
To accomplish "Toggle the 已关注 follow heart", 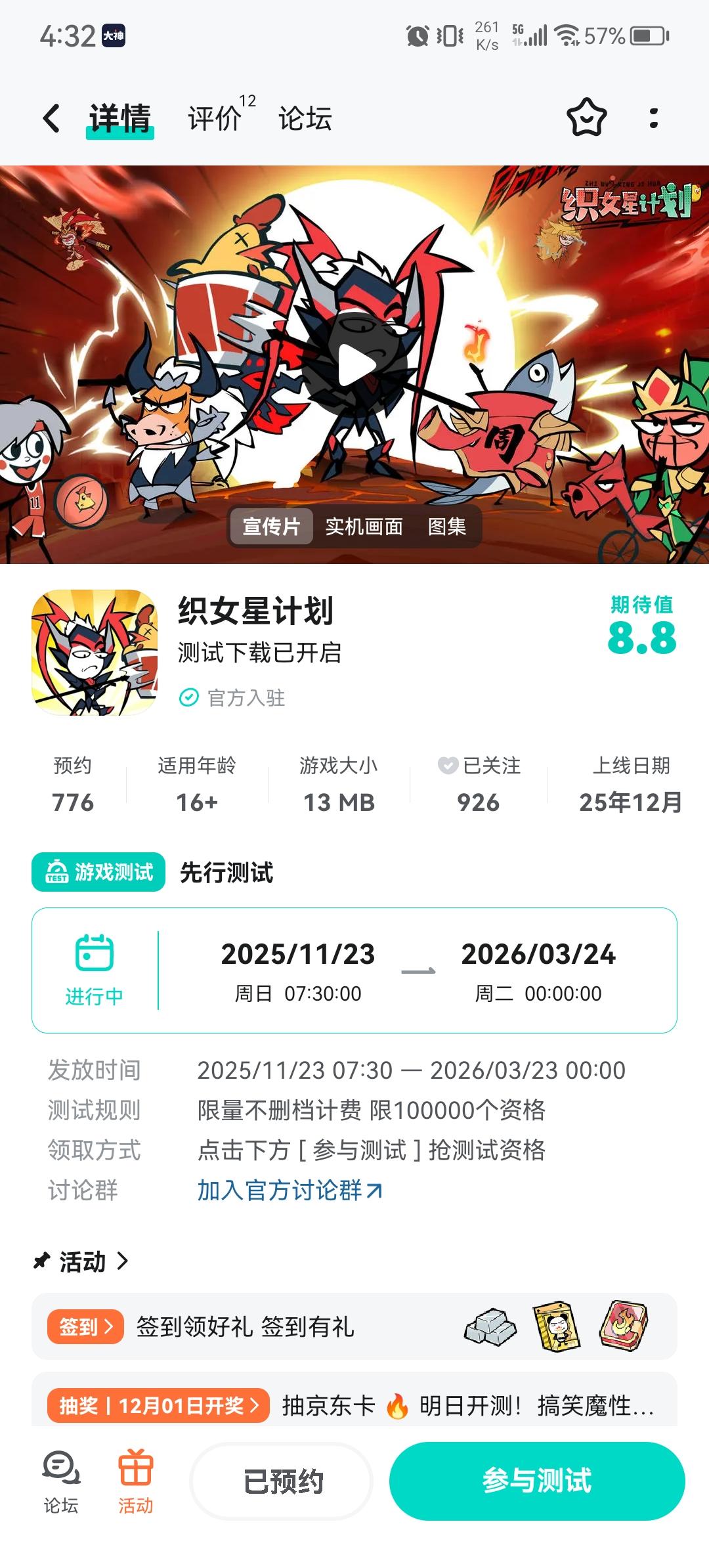I will [x=448, y=765].
